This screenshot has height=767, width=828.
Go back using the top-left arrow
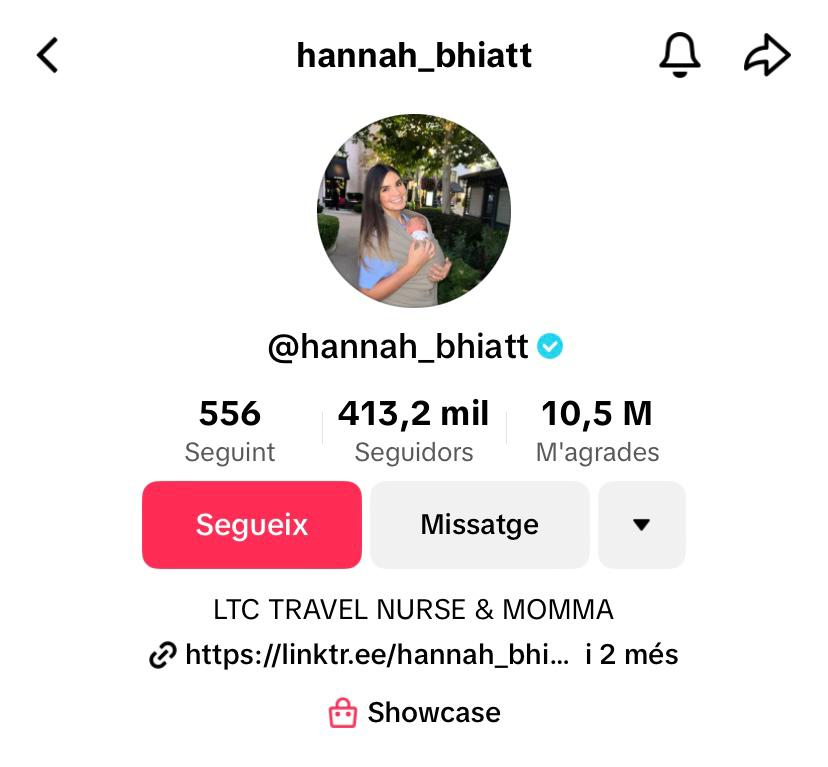(48, 56)
